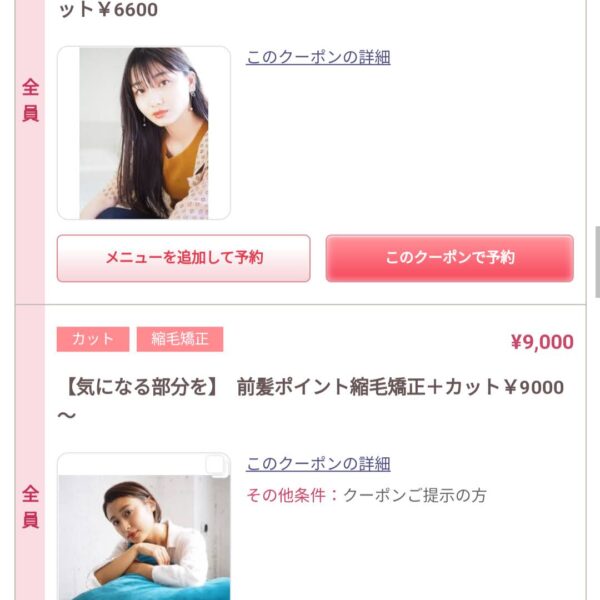Image resolution: width=600 pixels, height=600 pixels.
Task: Open coupon details for the ¥9,000 coupon
Action: click(318, 464)
